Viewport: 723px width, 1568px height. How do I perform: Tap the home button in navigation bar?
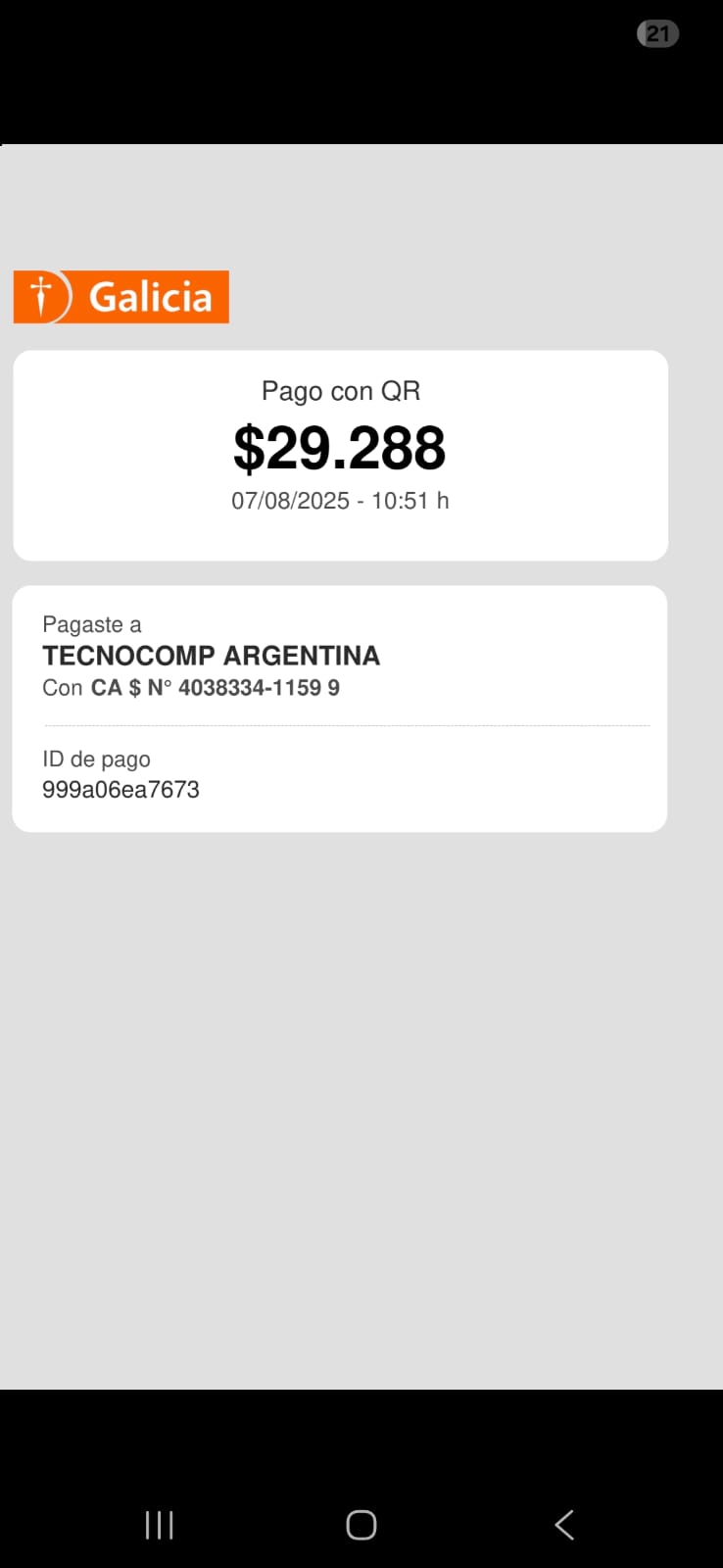click(x=361, y=1525)
